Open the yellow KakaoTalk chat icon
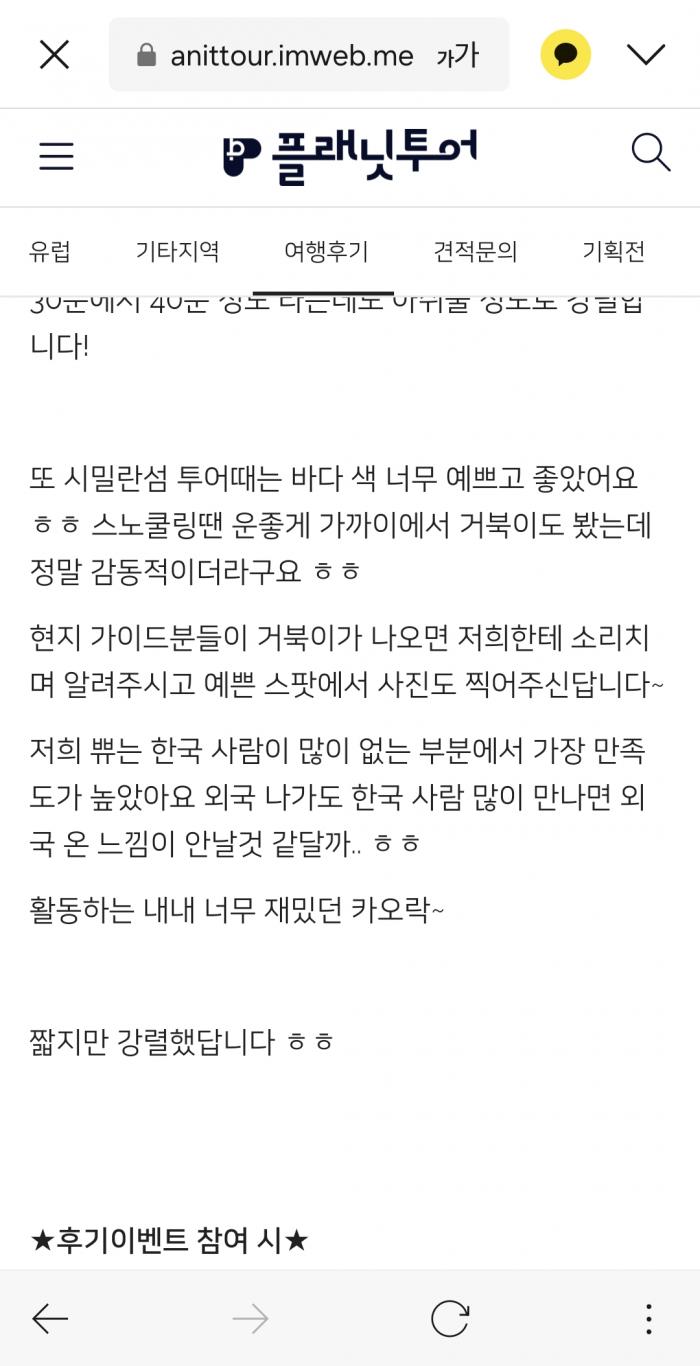 (566, 54)
